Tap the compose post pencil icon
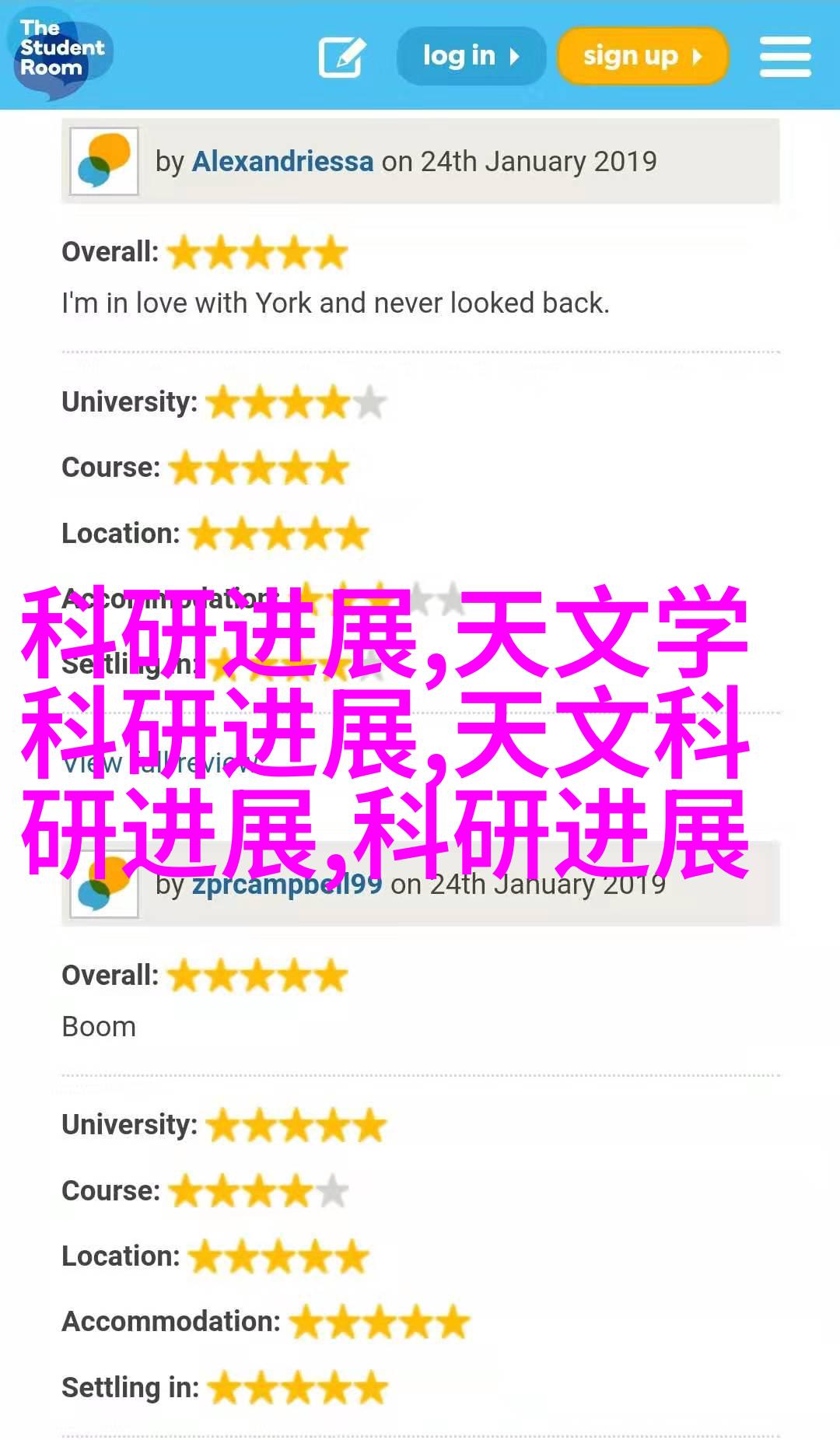Image resolution: width=840 pixels, height=1440 pixels. tap(342, 57)
